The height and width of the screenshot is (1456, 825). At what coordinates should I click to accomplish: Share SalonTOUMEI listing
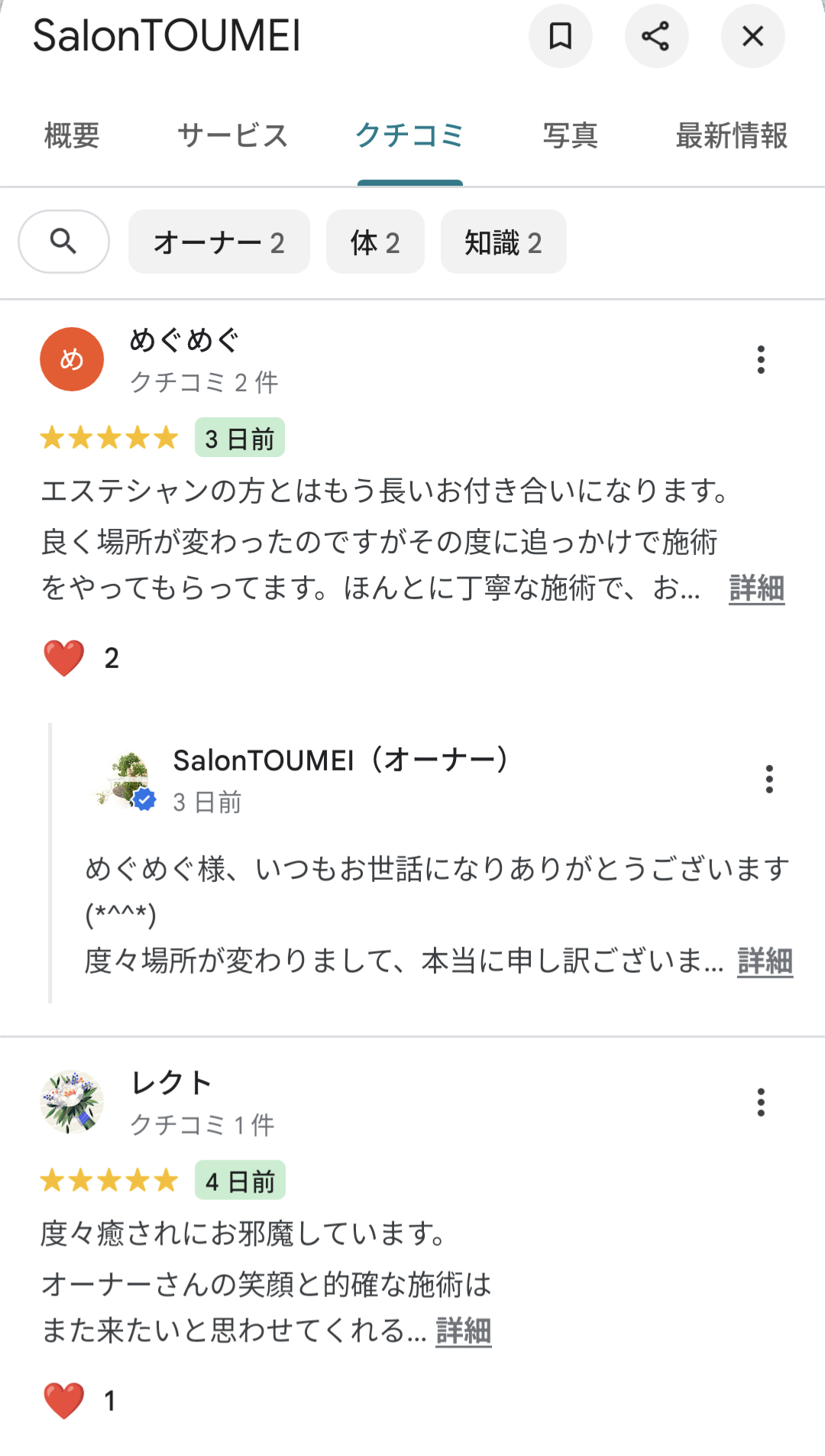(656, 36)
